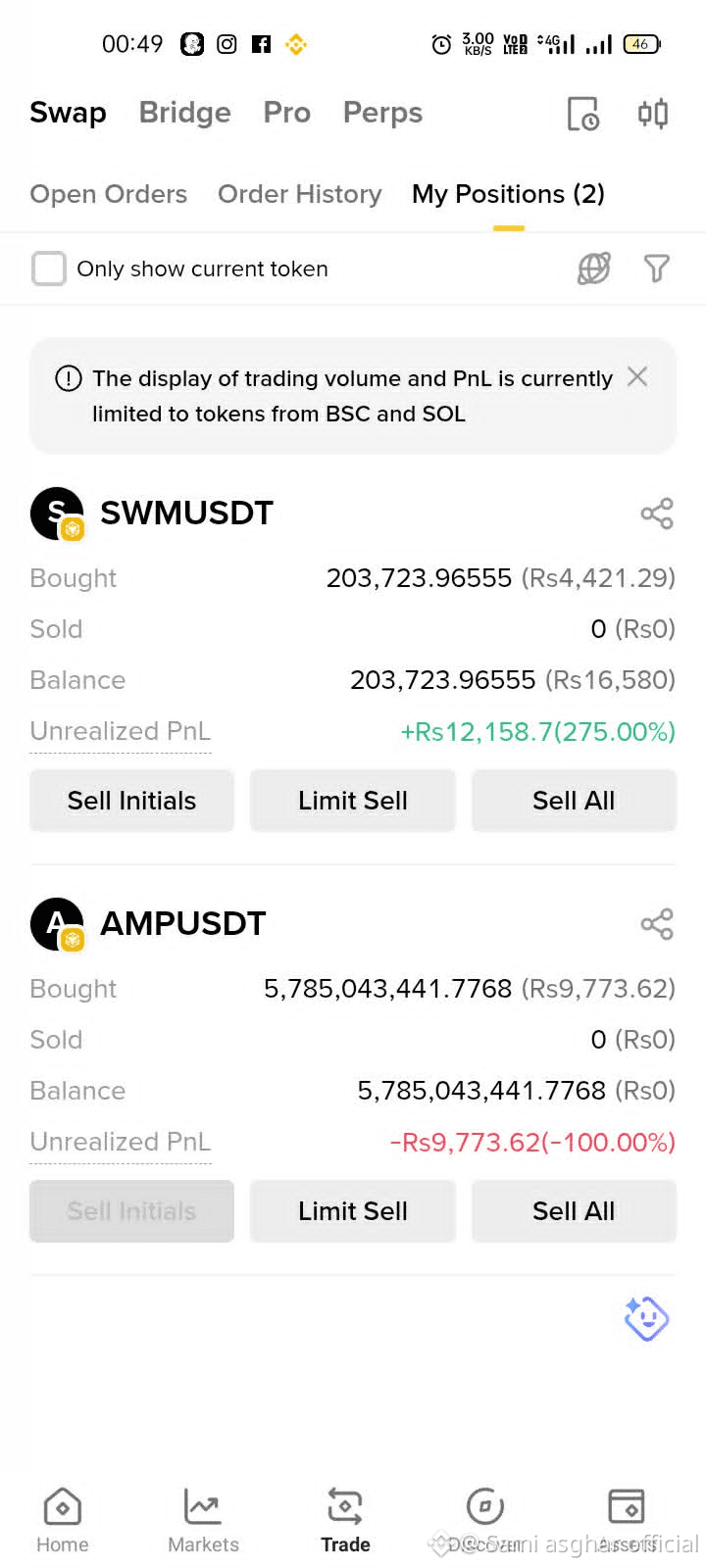This screenshot has width=706, height=1568.
Task: Switch to the Open Orders tab
Action: point(108,194)
